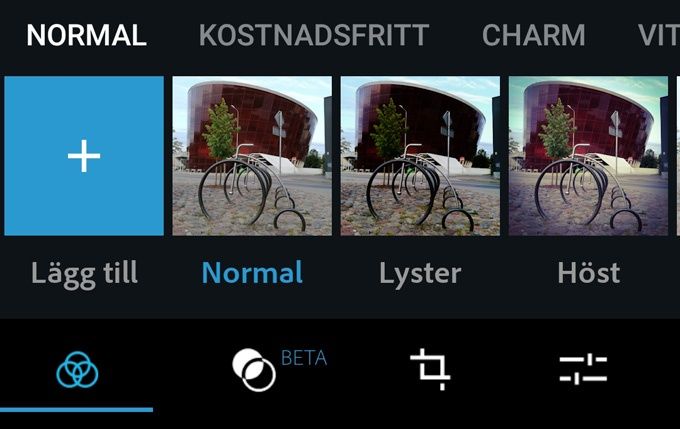This screenshot has height=429, width=680.
Task: Choose the Höst filter
Action: tap(588, 156)
